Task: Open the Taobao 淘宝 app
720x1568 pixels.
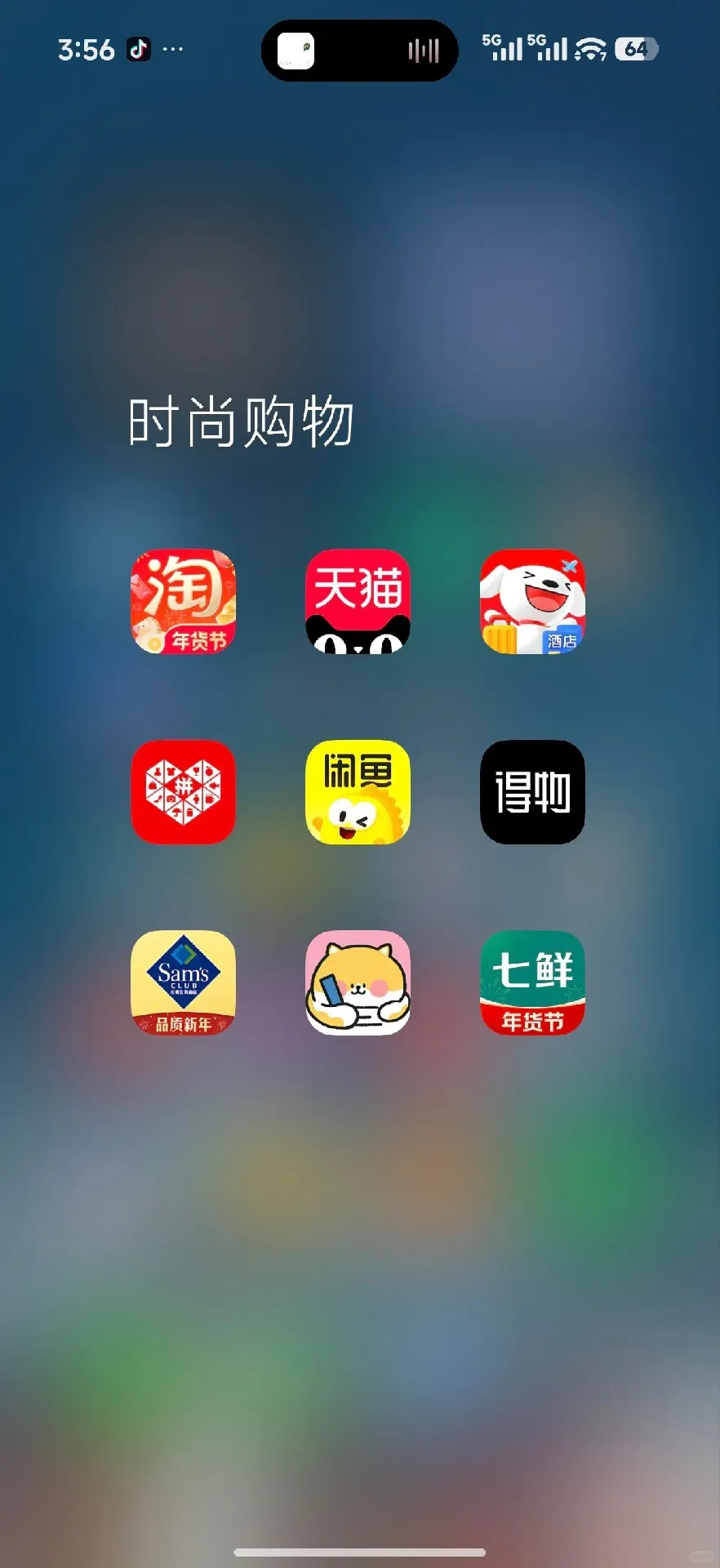Action: click(183, 602)
